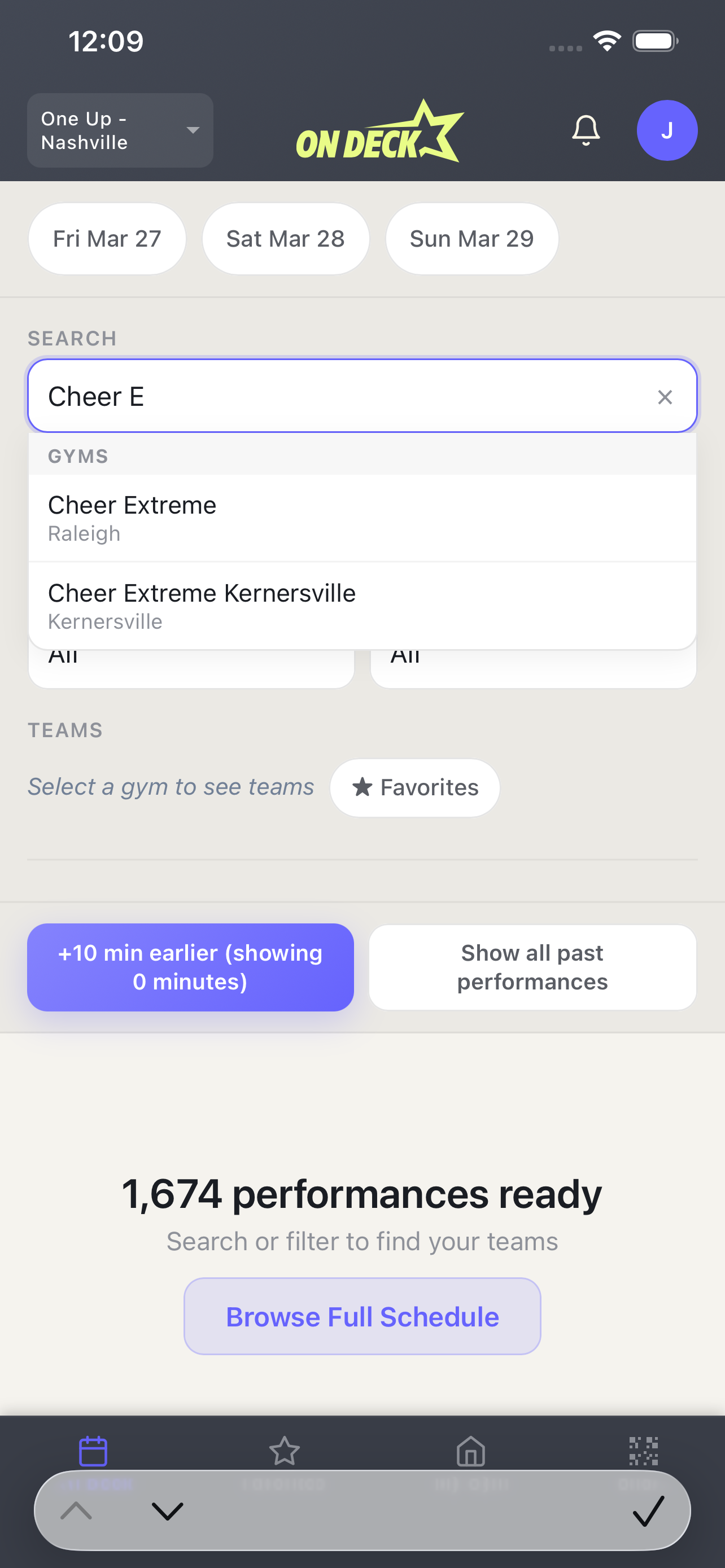The width and height of the screenshot is (725, 1568).
Task: Tap Browse Full Schedule
Action: point(362,1316)
